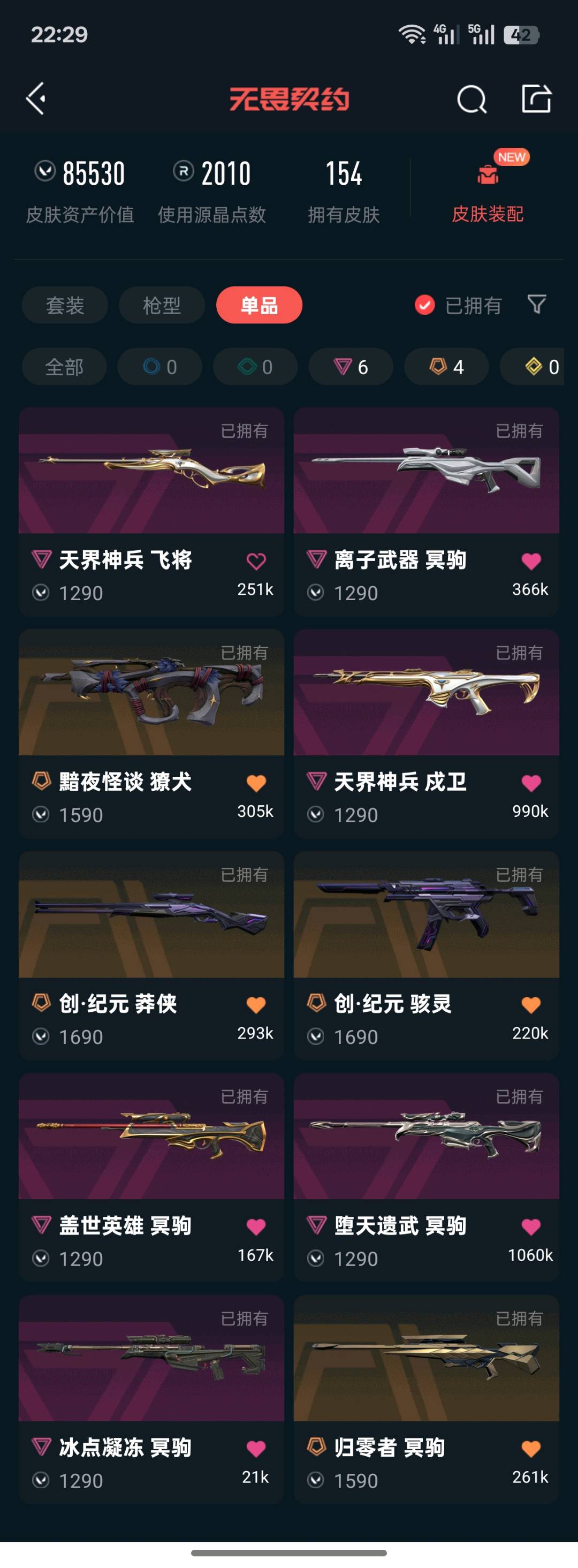Tap the heart on 天界神兵 戍卫
This screenshot has height=1568, width=578.
531,783
